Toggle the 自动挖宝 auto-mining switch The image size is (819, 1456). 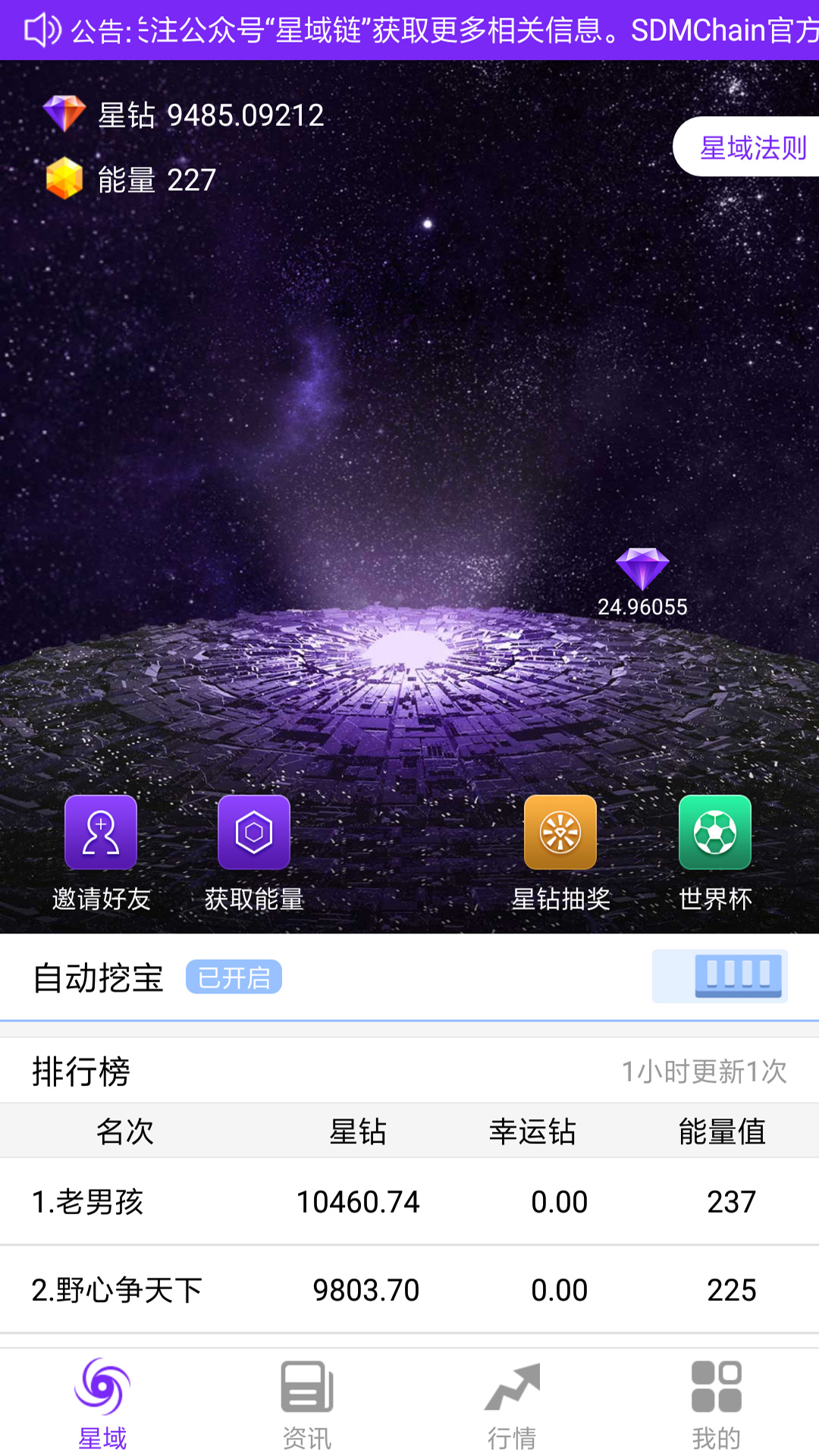coord(720,976)
